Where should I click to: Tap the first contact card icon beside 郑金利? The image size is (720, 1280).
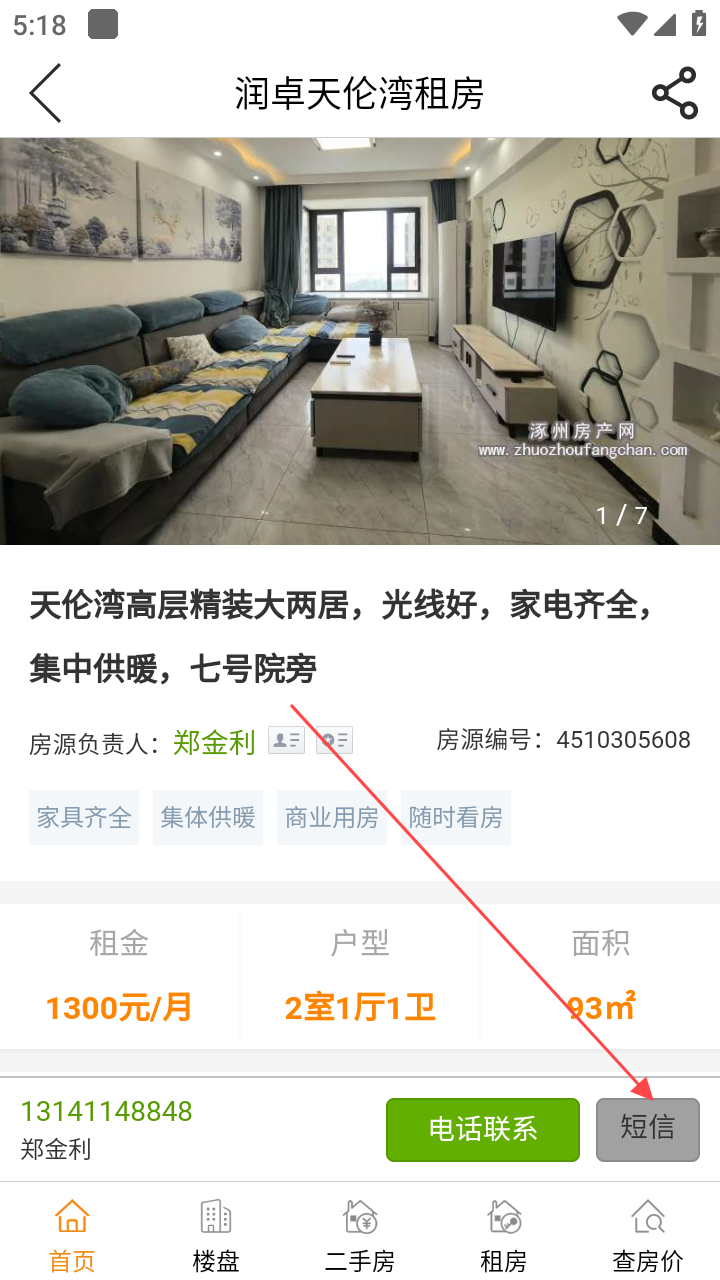pyautogui.click(x=287, y=741)
